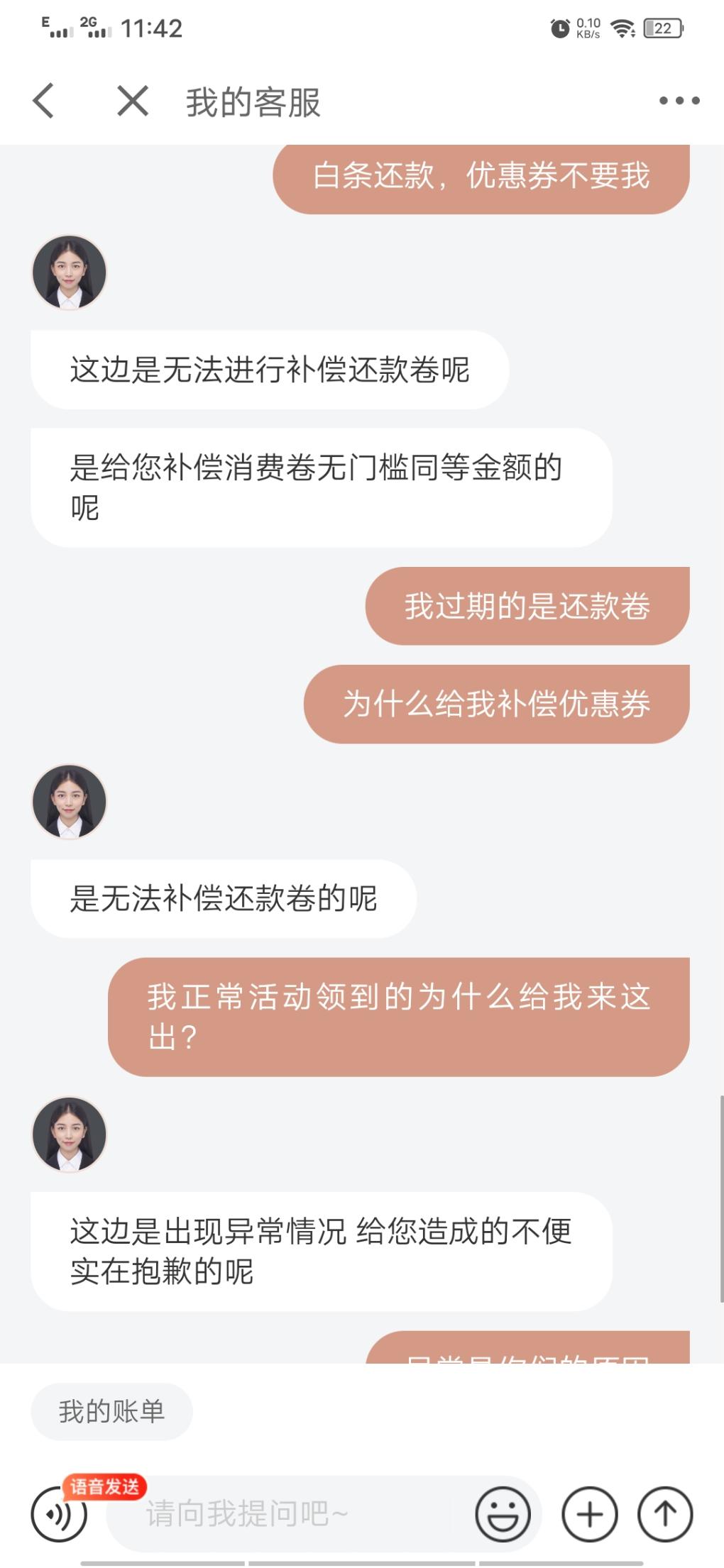
Task: Switch to voice input mode
Action: coord(59,1514)
